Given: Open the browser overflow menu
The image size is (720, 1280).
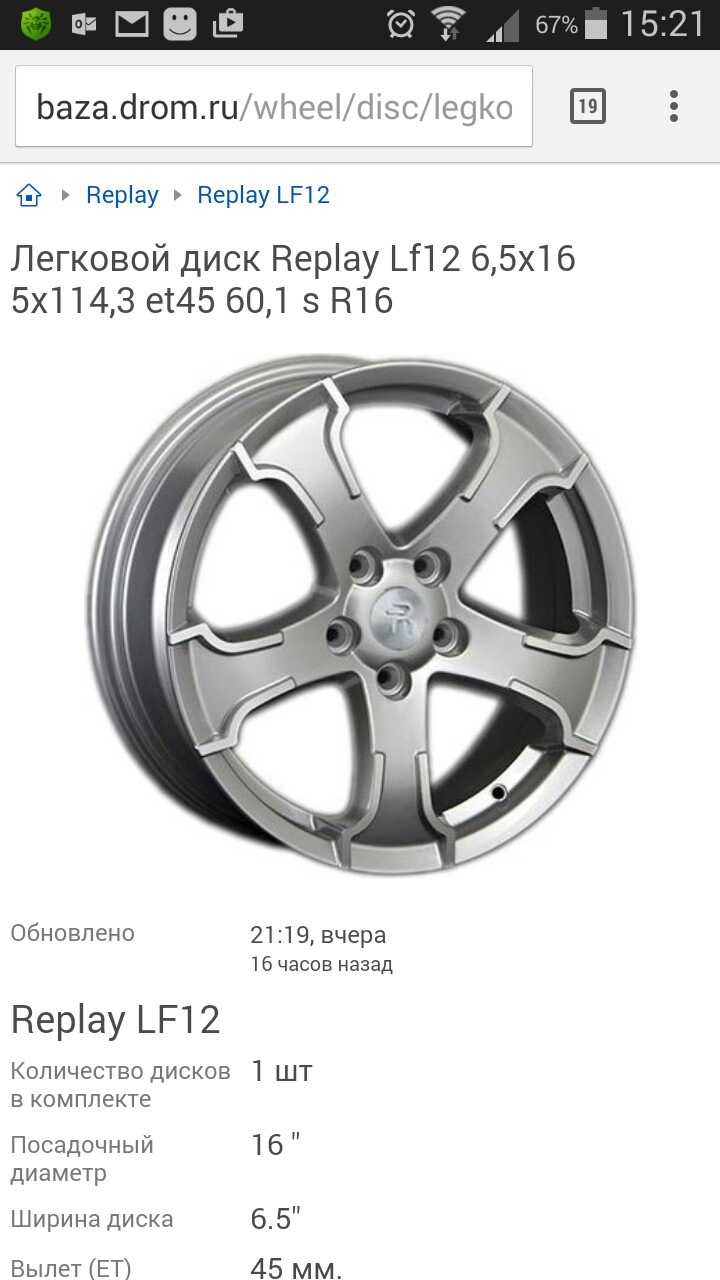Looking at the screenshot, I should pyautogui.click(x=674, y=106).
